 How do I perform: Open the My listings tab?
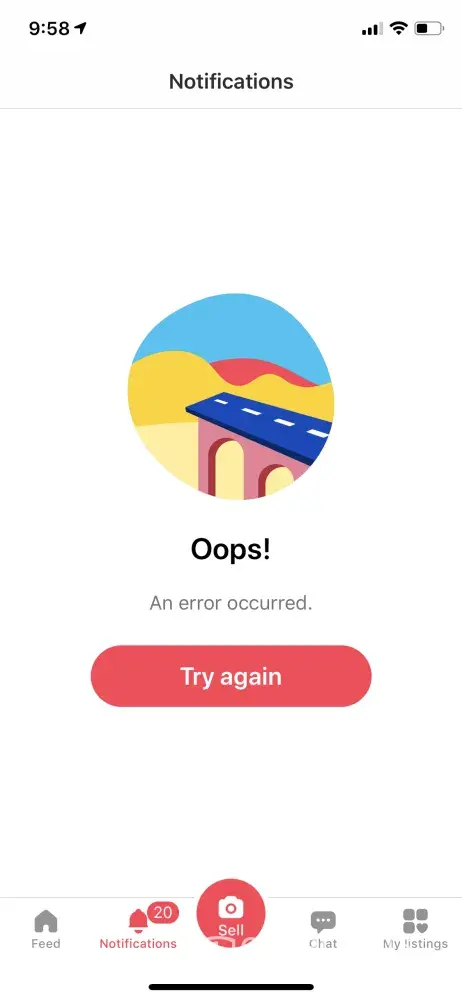click(415, 929)
